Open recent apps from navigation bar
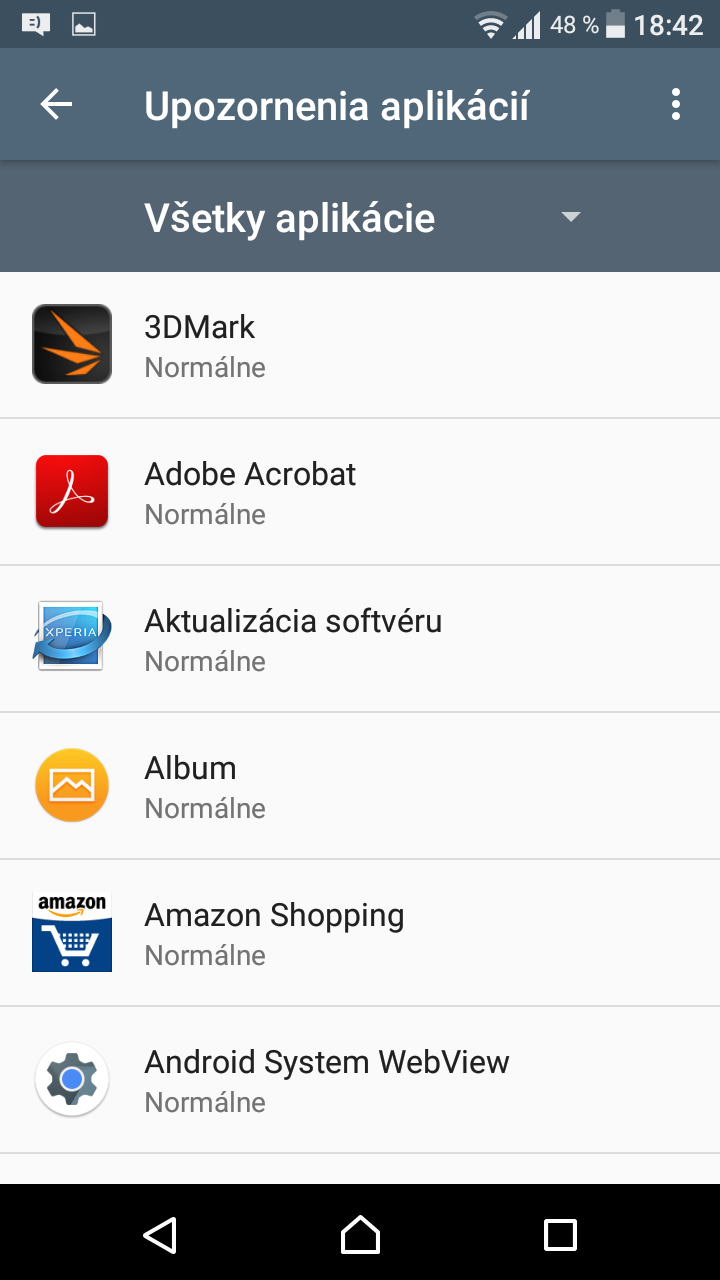The image size is (720, 1280). [560, 1234]
